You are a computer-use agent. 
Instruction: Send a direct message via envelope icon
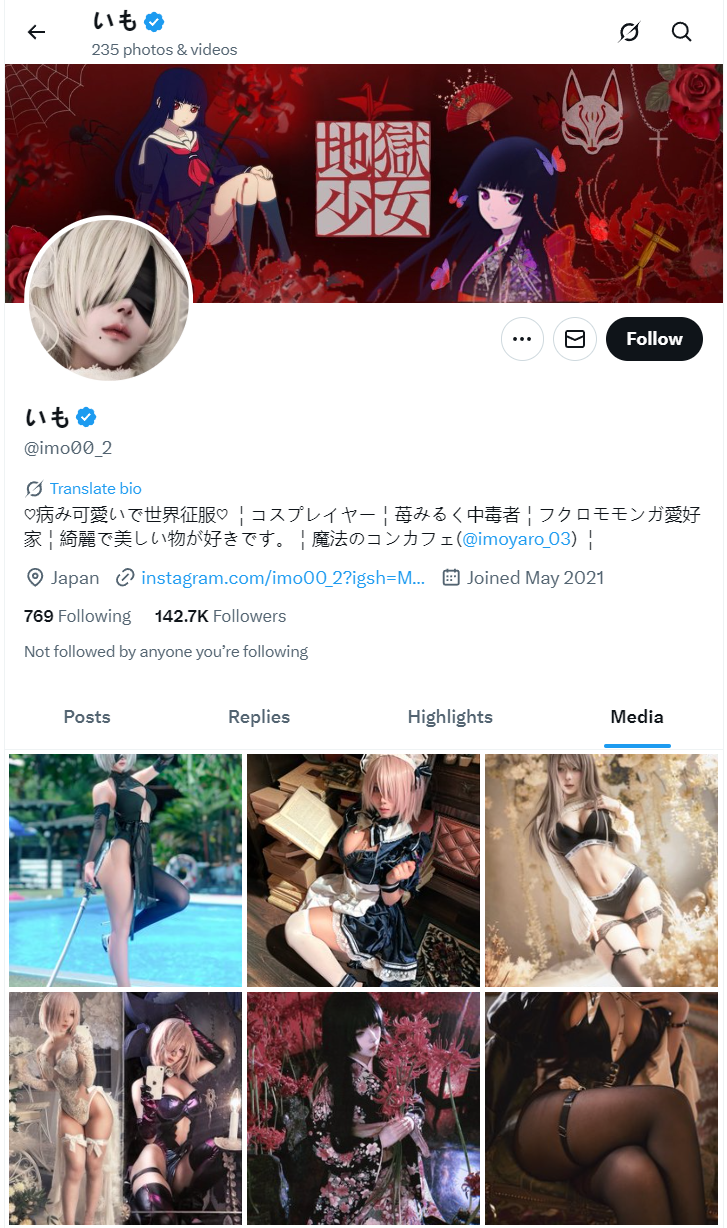tap(575, 339)
